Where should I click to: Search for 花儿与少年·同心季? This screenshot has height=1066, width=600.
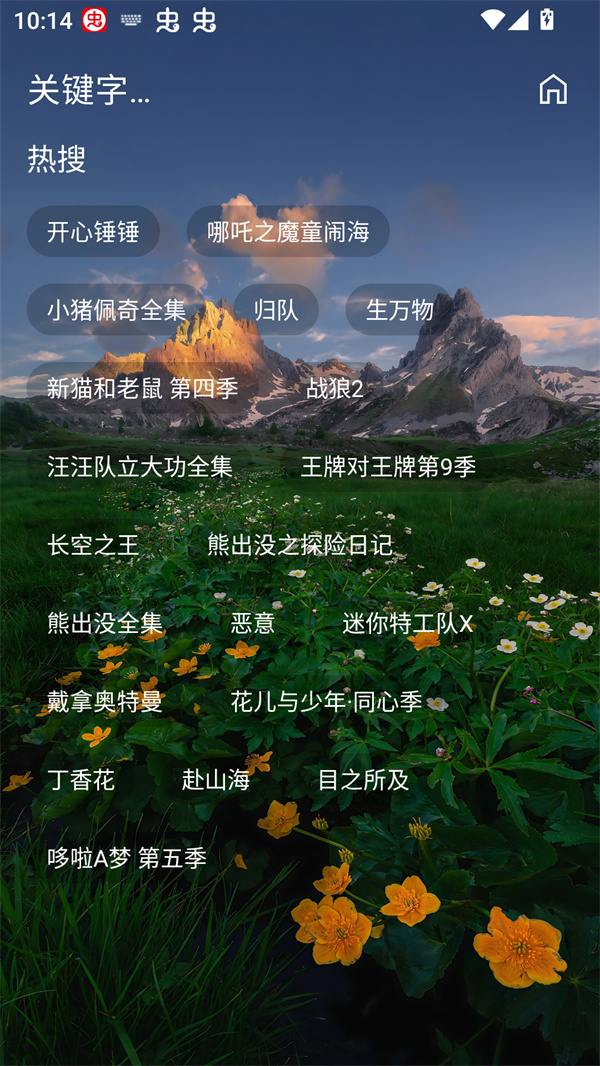(x=326, y=701)
